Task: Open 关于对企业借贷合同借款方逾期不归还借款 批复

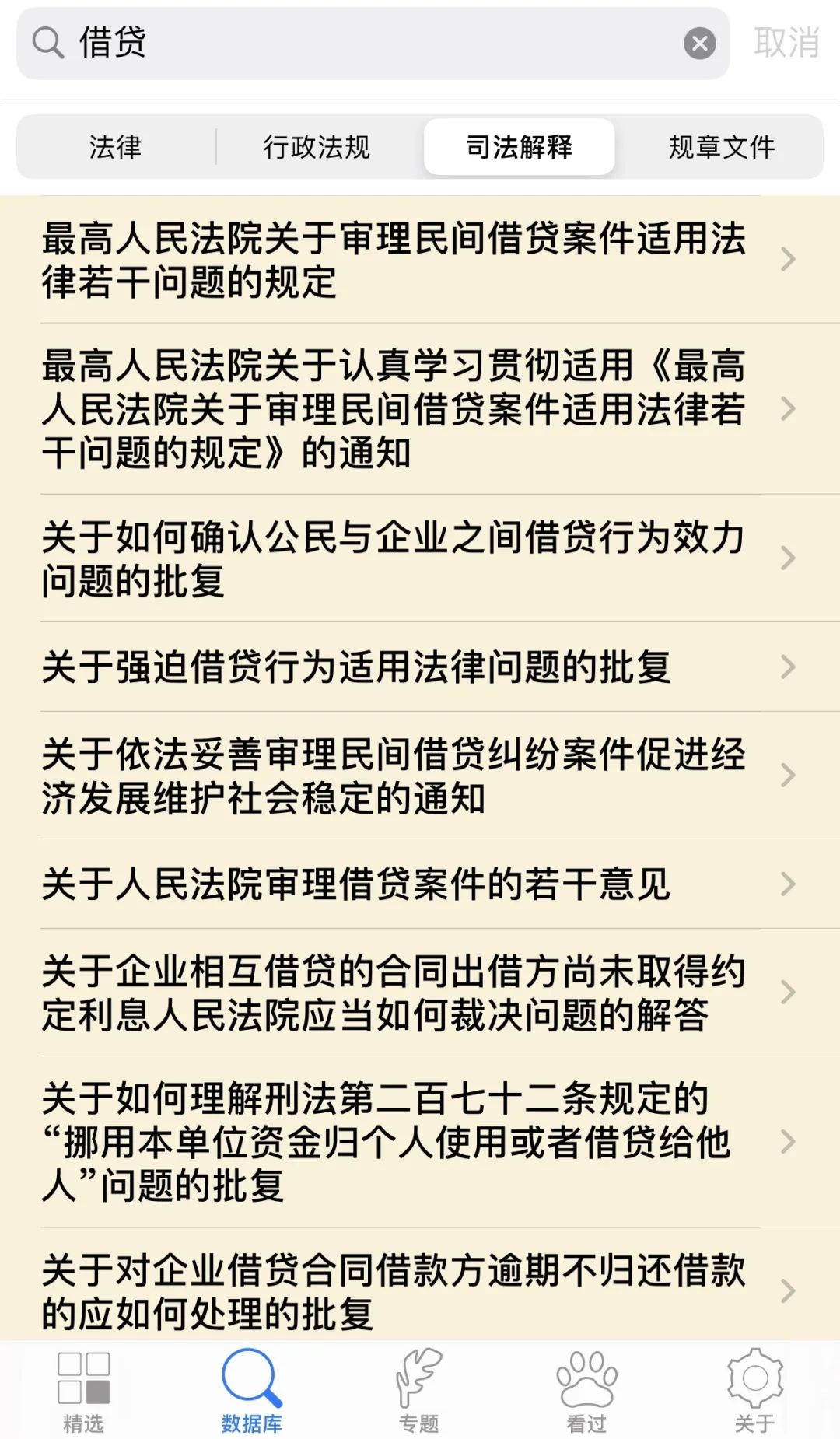Action: click(x=393, y=1291)
